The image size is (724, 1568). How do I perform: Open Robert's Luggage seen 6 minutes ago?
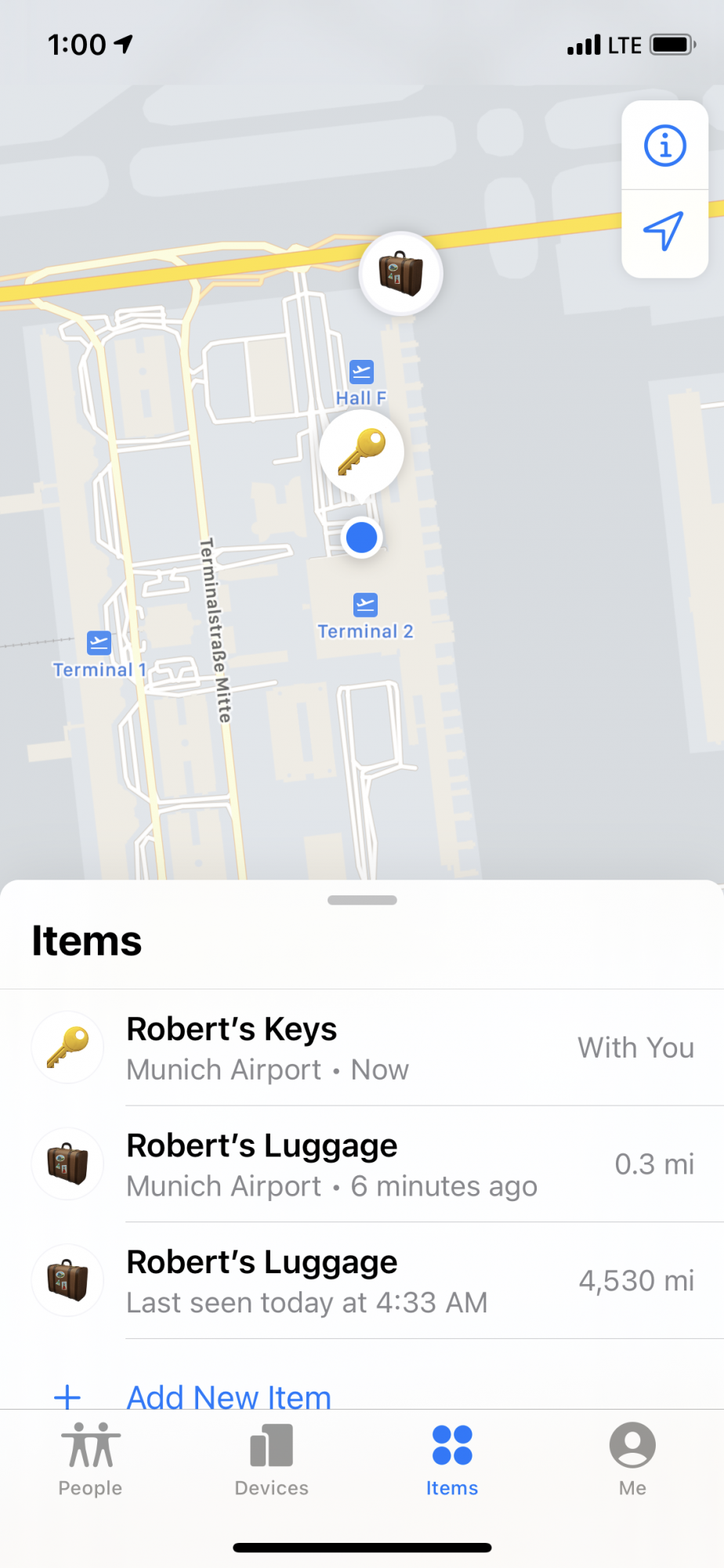coord(362,1164)
